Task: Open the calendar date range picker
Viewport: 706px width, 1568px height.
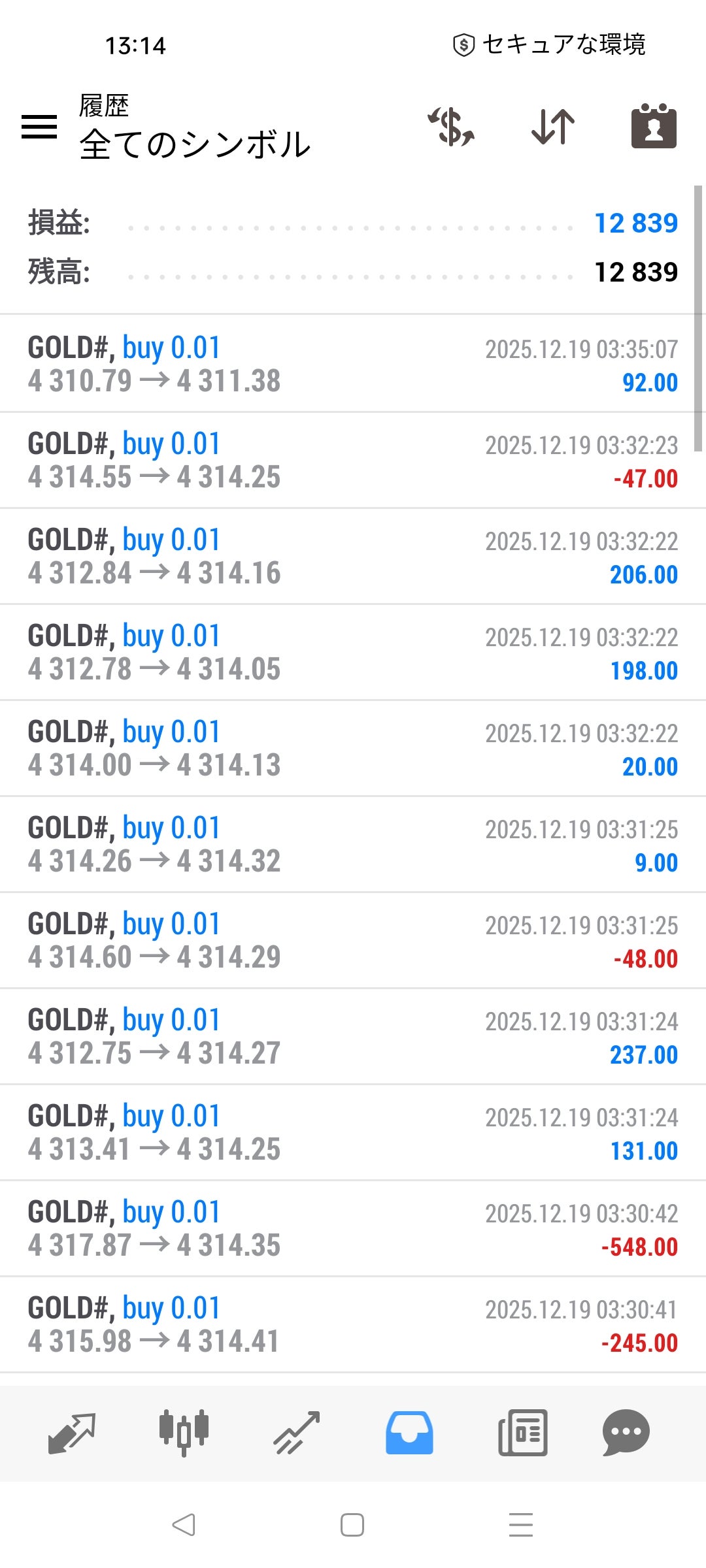Action: coord(654,126)
